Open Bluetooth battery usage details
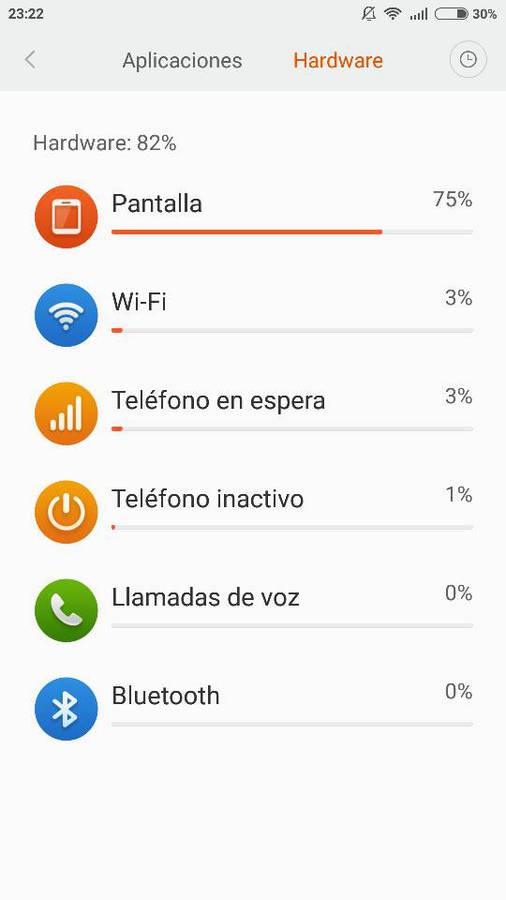 point(253,709)
